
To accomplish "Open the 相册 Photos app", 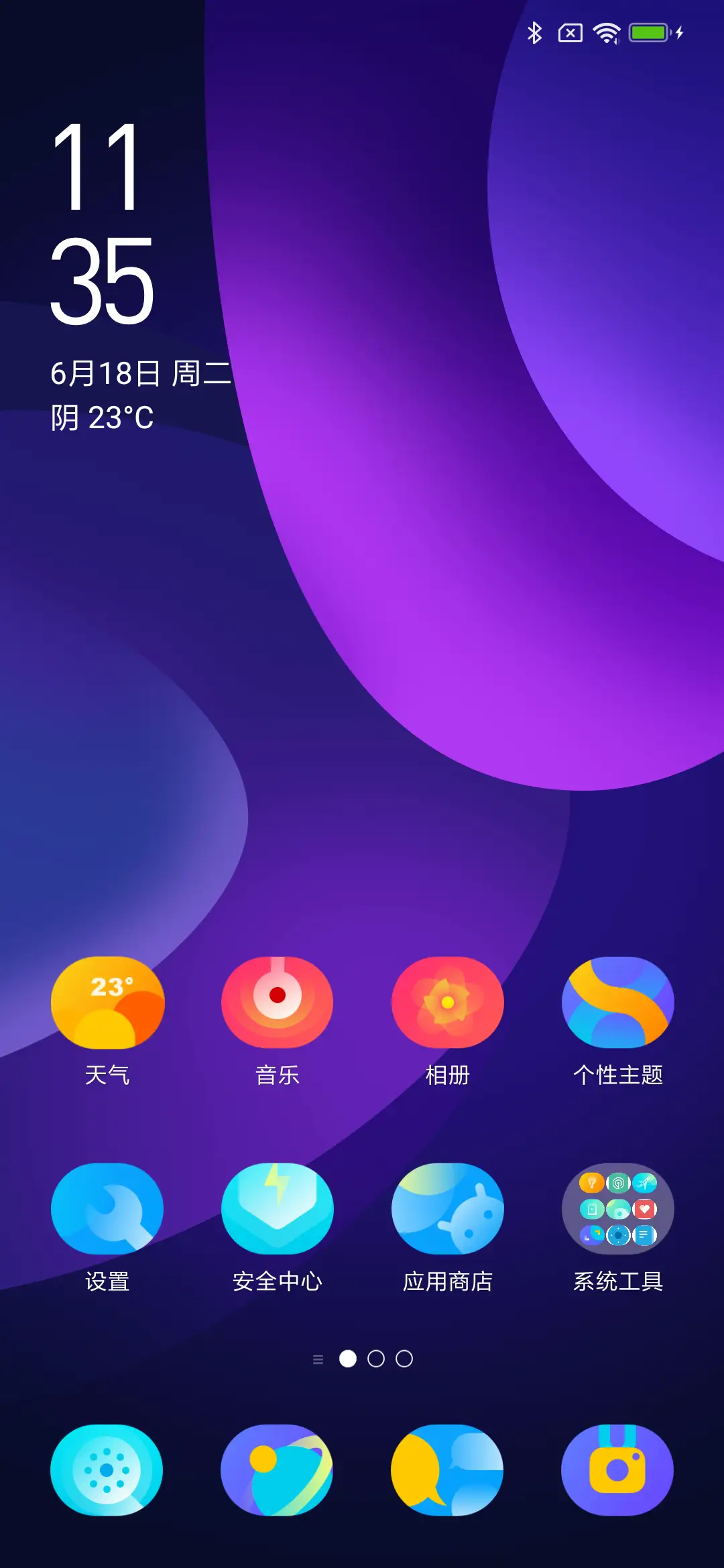I will (447, 1002).
